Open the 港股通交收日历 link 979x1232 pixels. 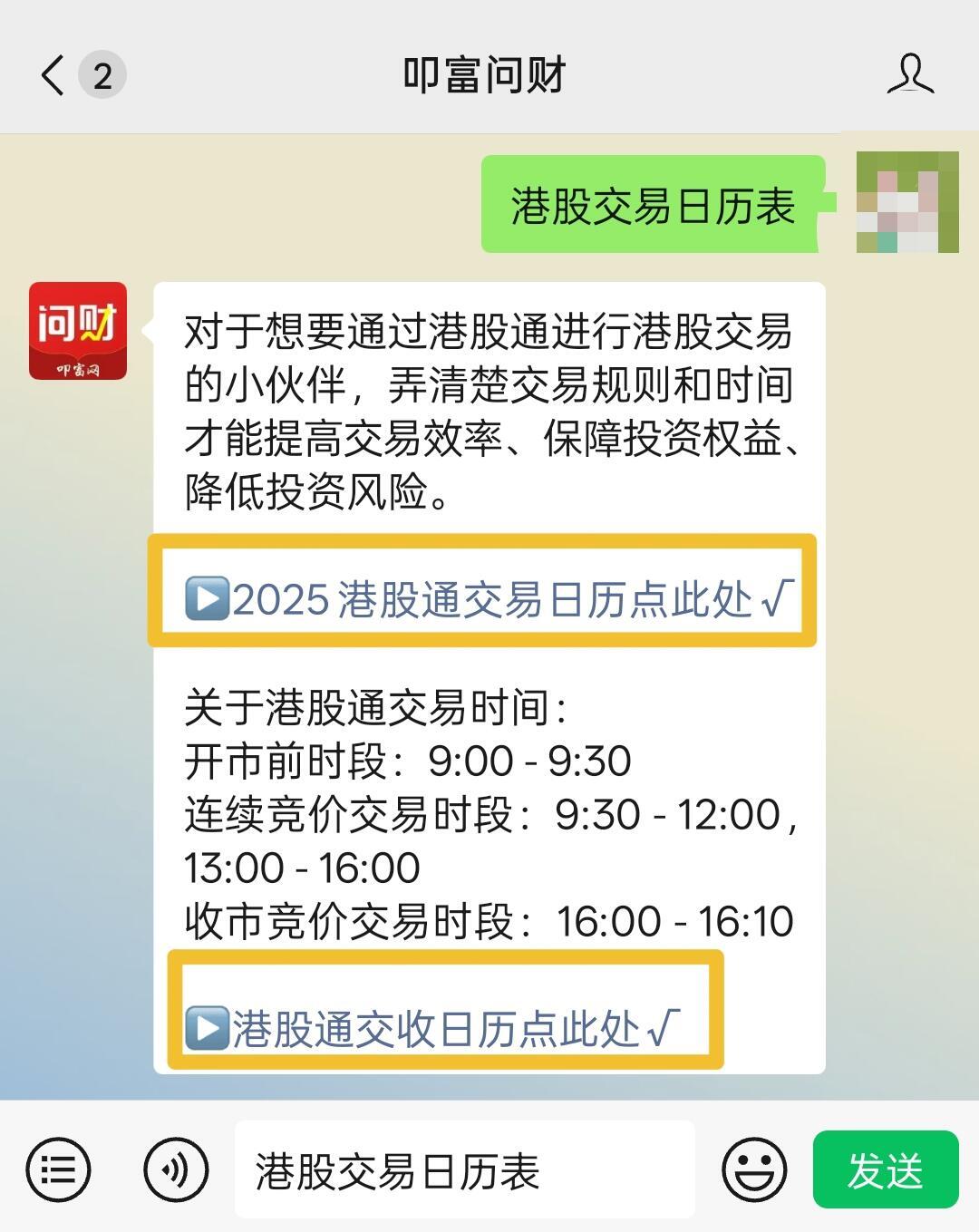click(433, 1028)
